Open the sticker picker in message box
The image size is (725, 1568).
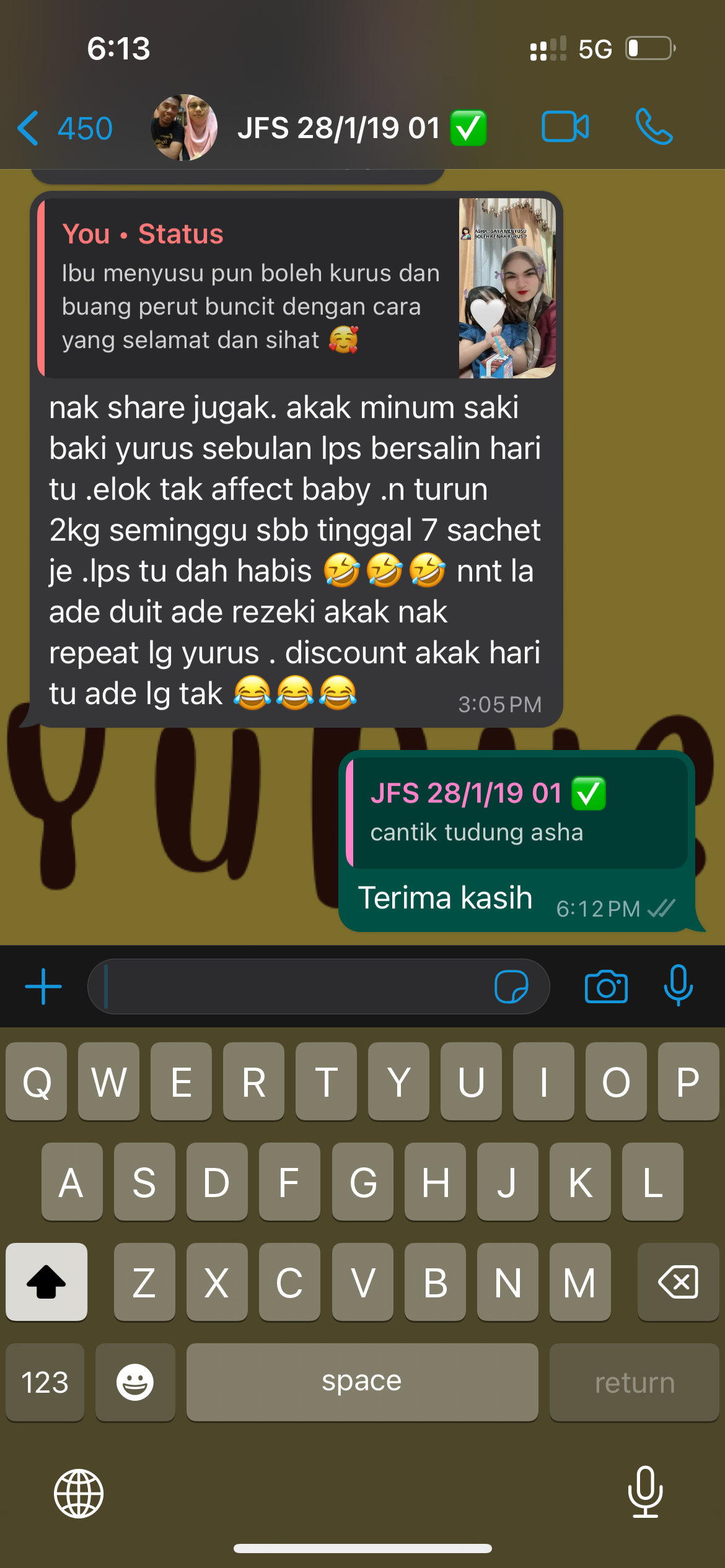pos(511,986)
